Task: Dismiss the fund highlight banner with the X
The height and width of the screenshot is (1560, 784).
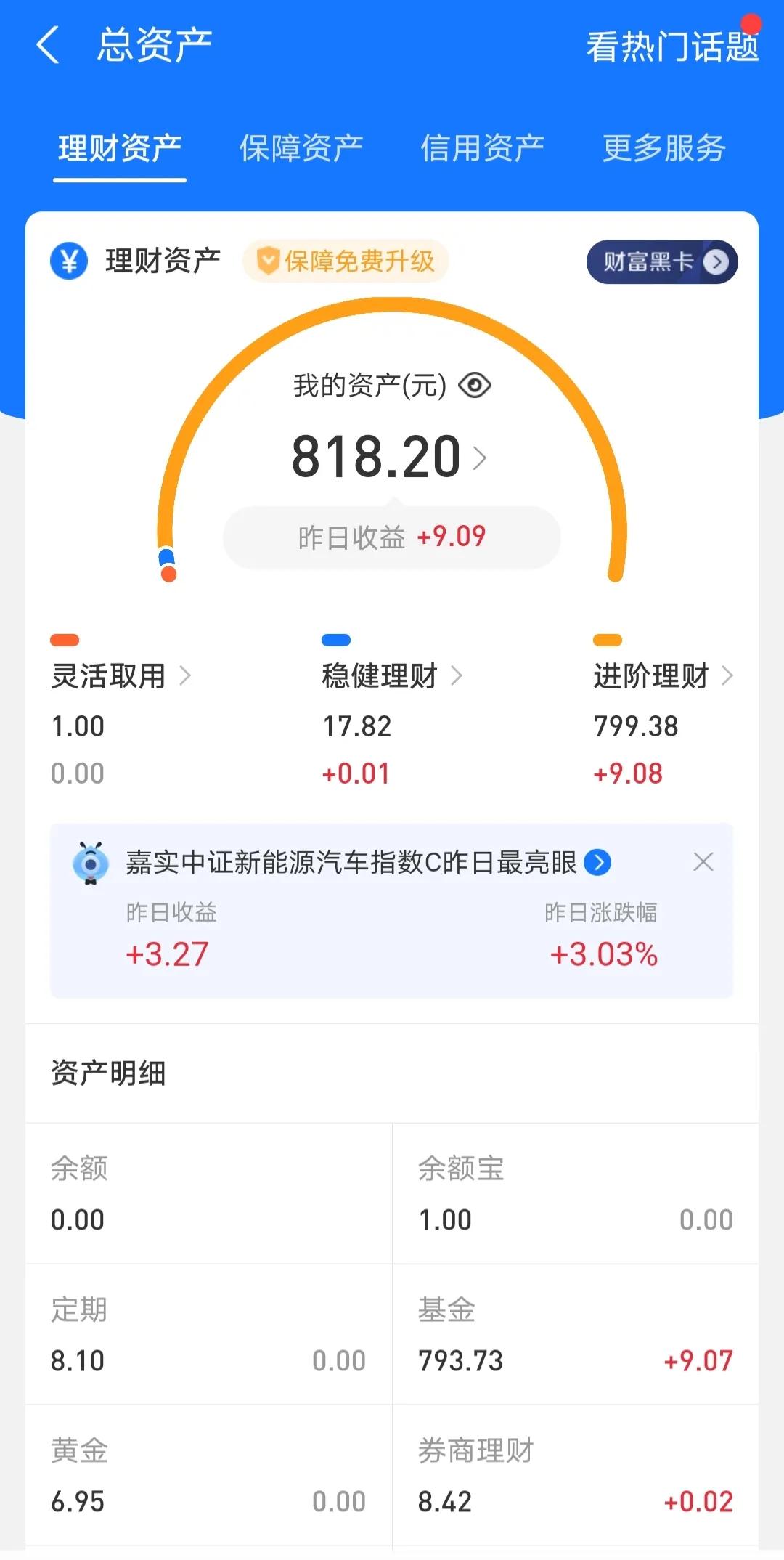Action: pyautogui.click(x=702, y=862)
